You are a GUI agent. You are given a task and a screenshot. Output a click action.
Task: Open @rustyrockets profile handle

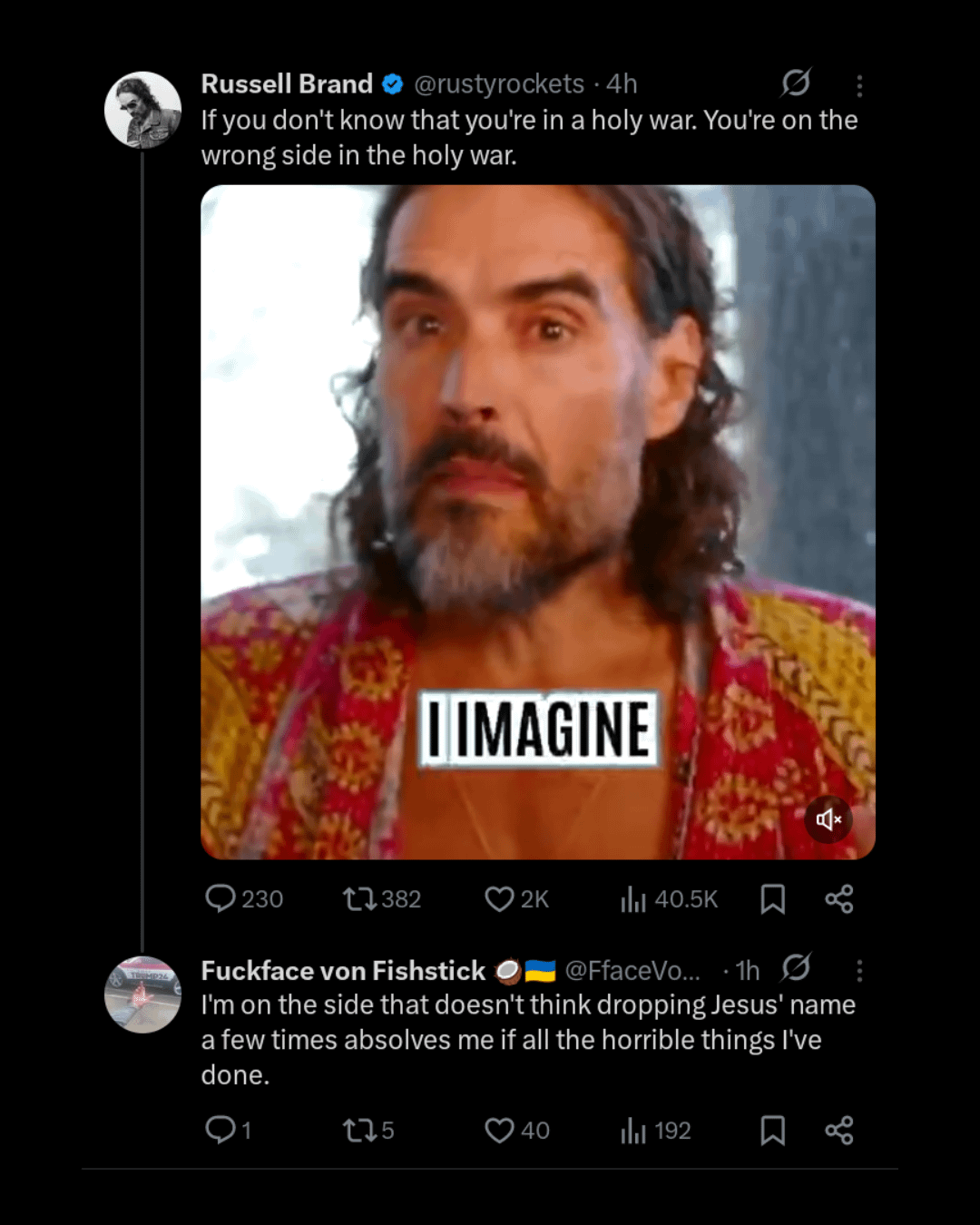(x=499, y=84)
